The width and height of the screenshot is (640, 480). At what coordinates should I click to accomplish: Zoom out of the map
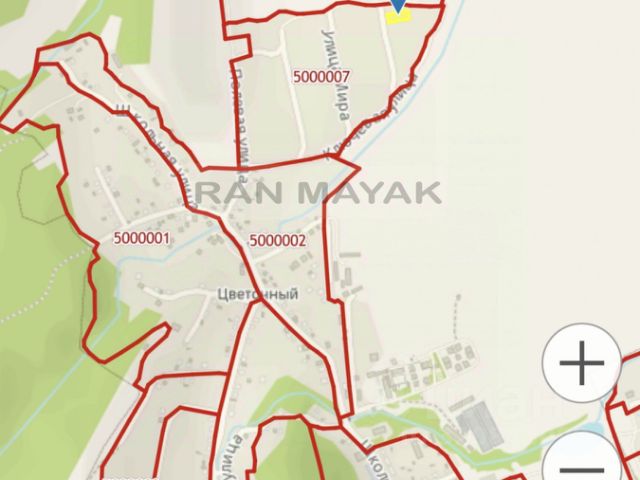[x=580, y=462]
